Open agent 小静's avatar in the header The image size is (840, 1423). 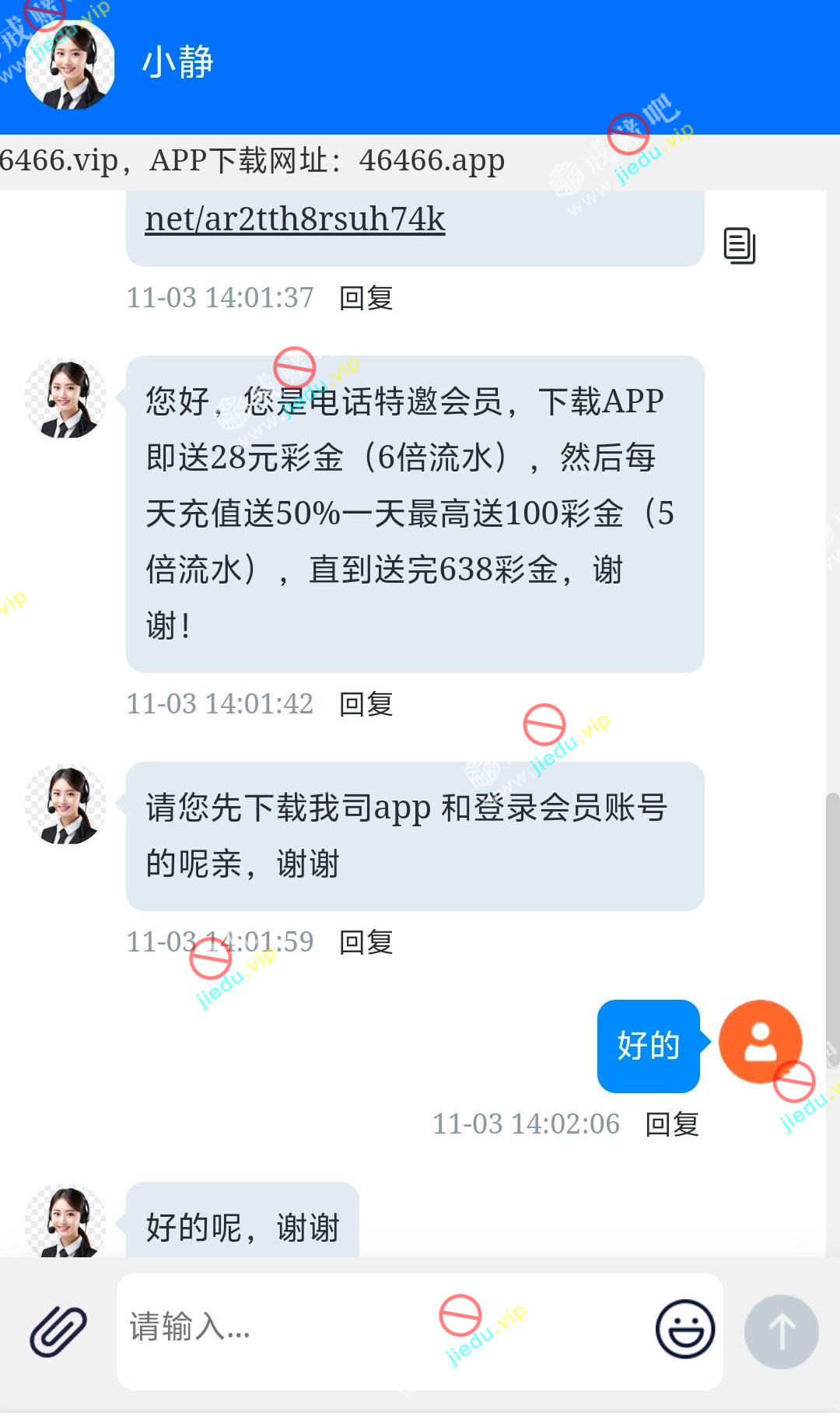coord(70,65)
